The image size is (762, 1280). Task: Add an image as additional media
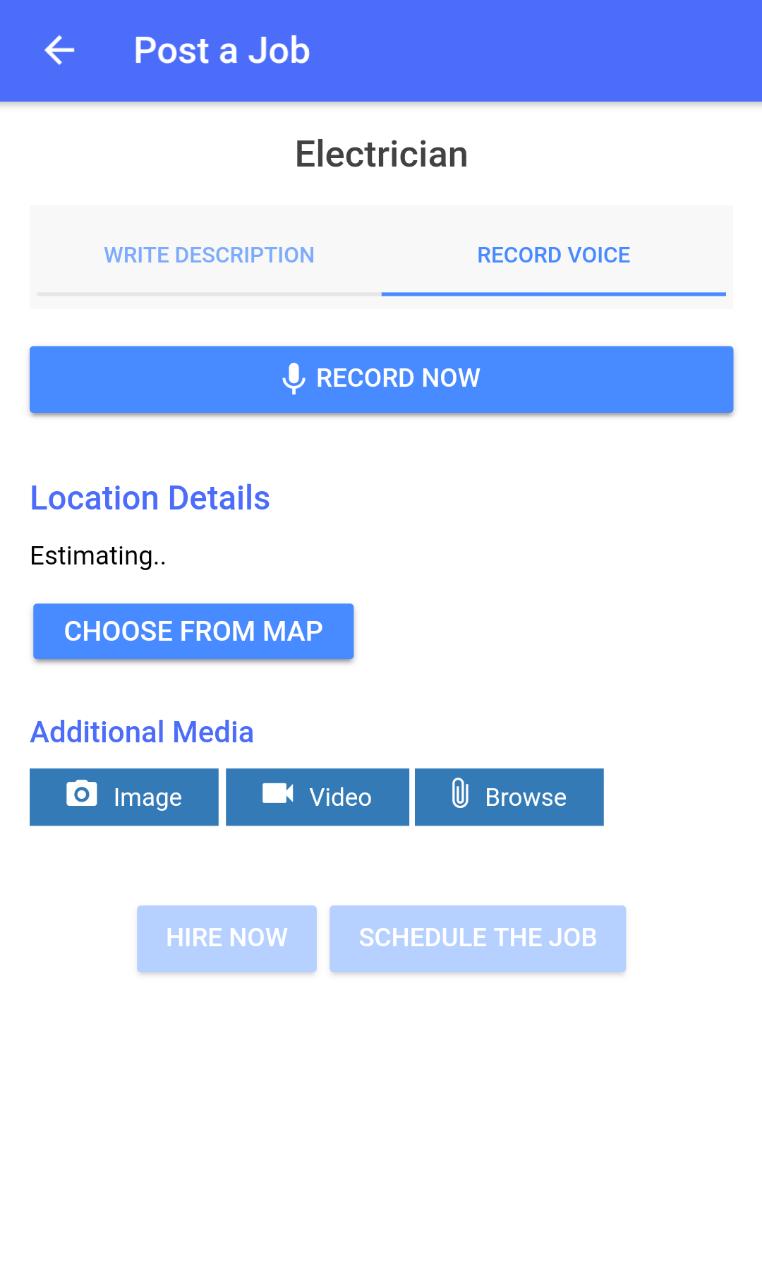pyautogui.click(x=124, y=797)
